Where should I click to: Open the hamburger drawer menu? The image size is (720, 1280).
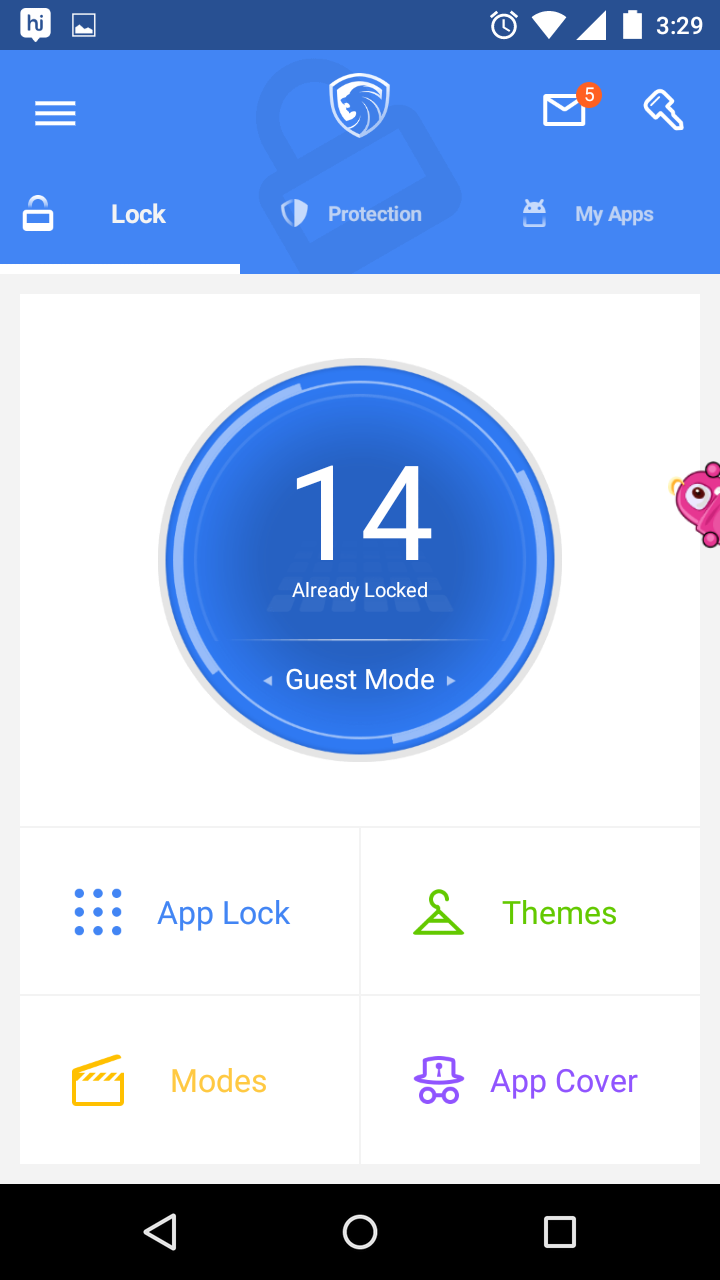pyautogui.click(x=55, y=114)
